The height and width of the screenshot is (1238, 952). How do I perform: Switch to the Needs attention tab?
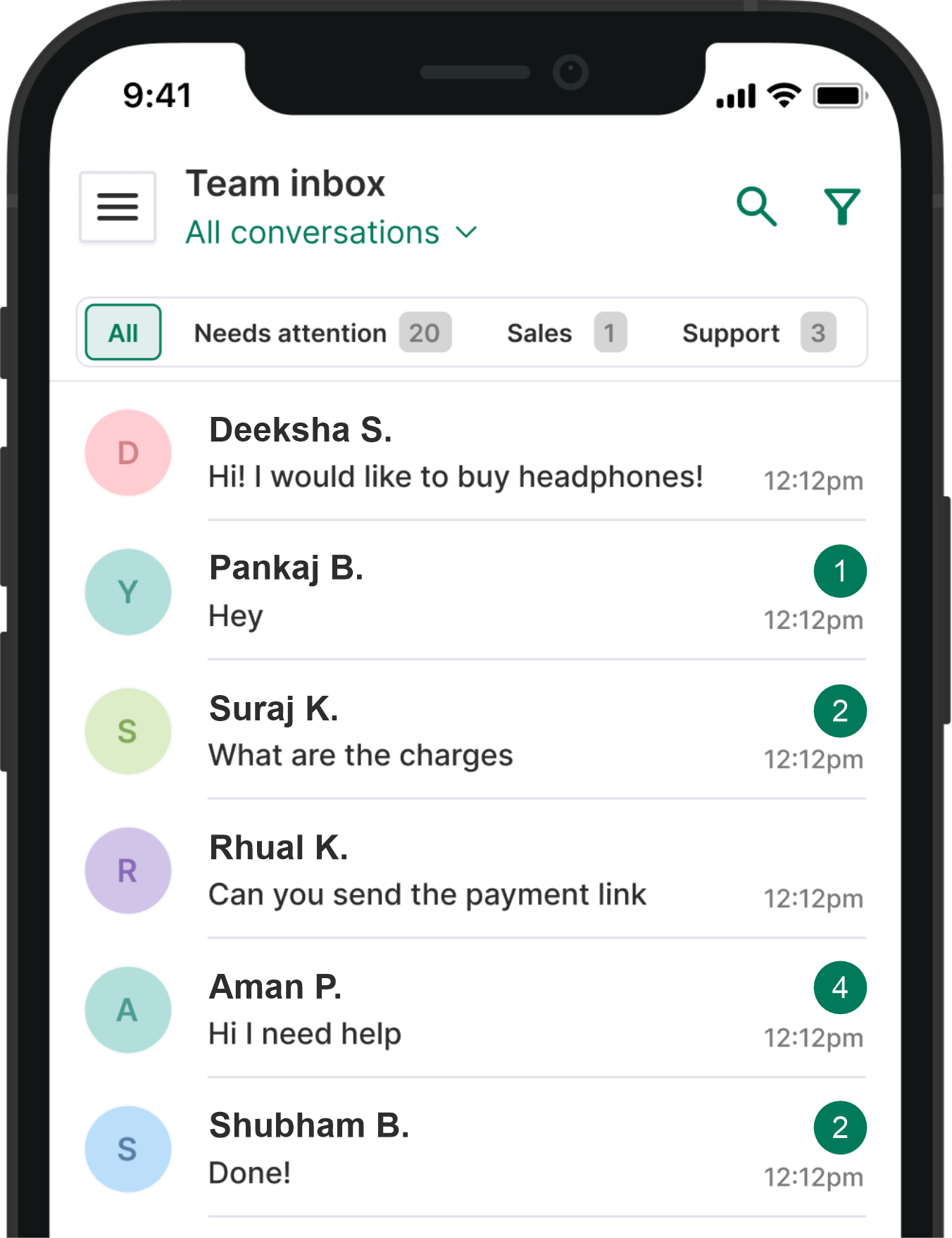click(x=322, y=333)
